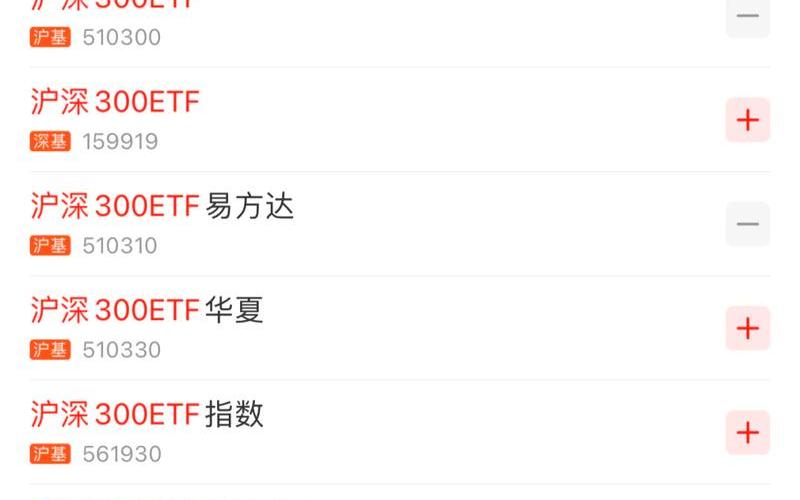This screenshot has height=500, width=800.
Task: Remove 沪深300ETF易方达 510310 from watchlist
Action: click(747, 224)
